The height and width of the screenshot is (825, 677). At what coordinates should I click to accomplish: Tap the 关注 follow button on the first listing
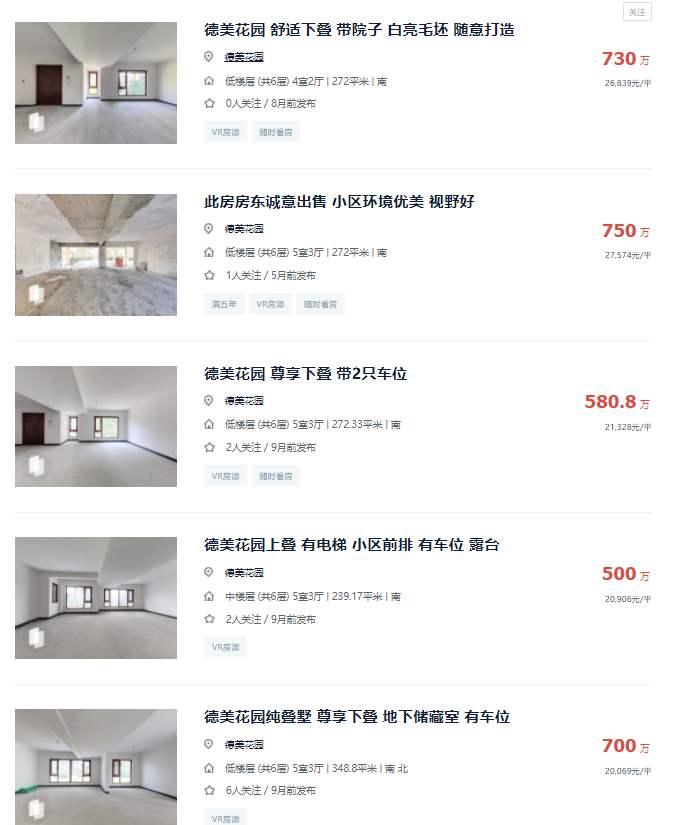point(637,12)
